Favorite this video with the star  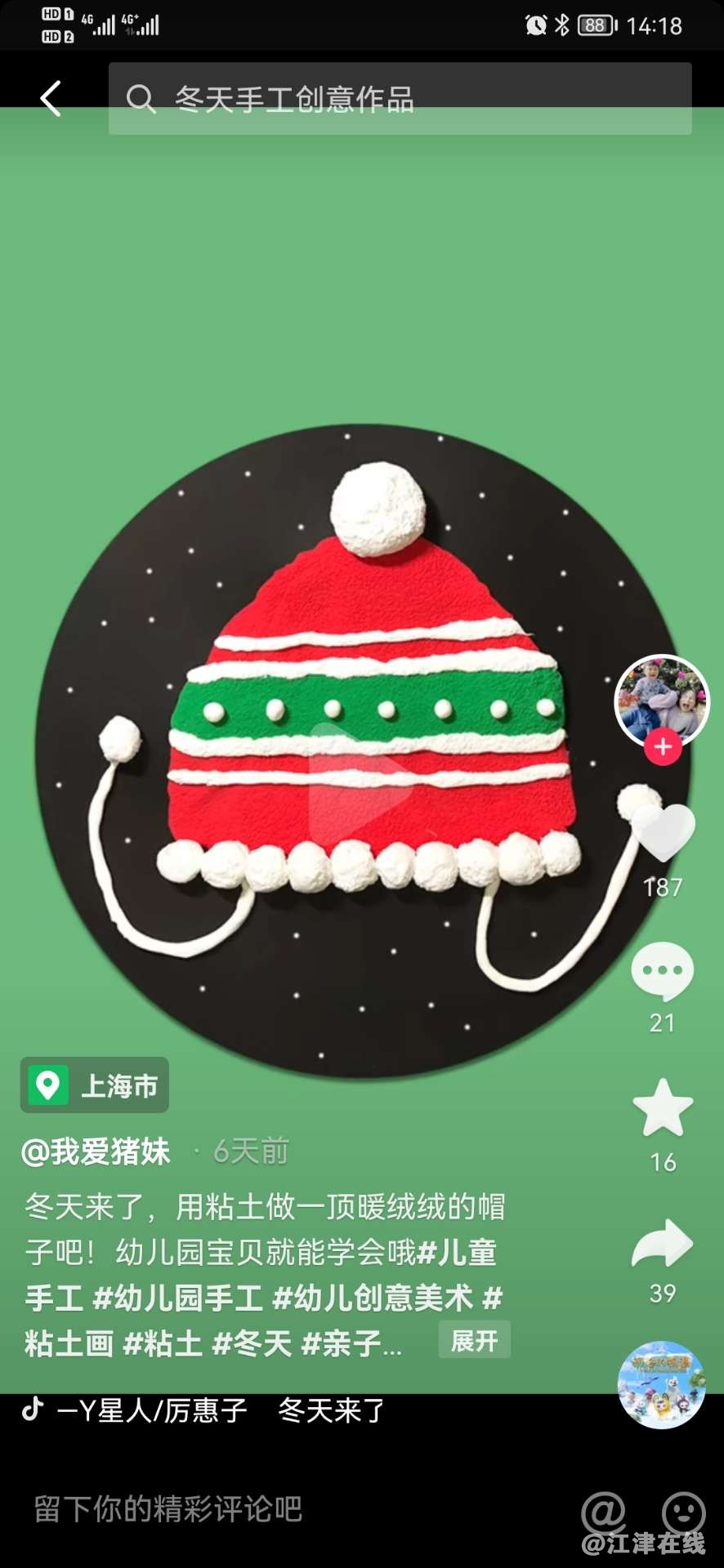[x=663, y=1107]
